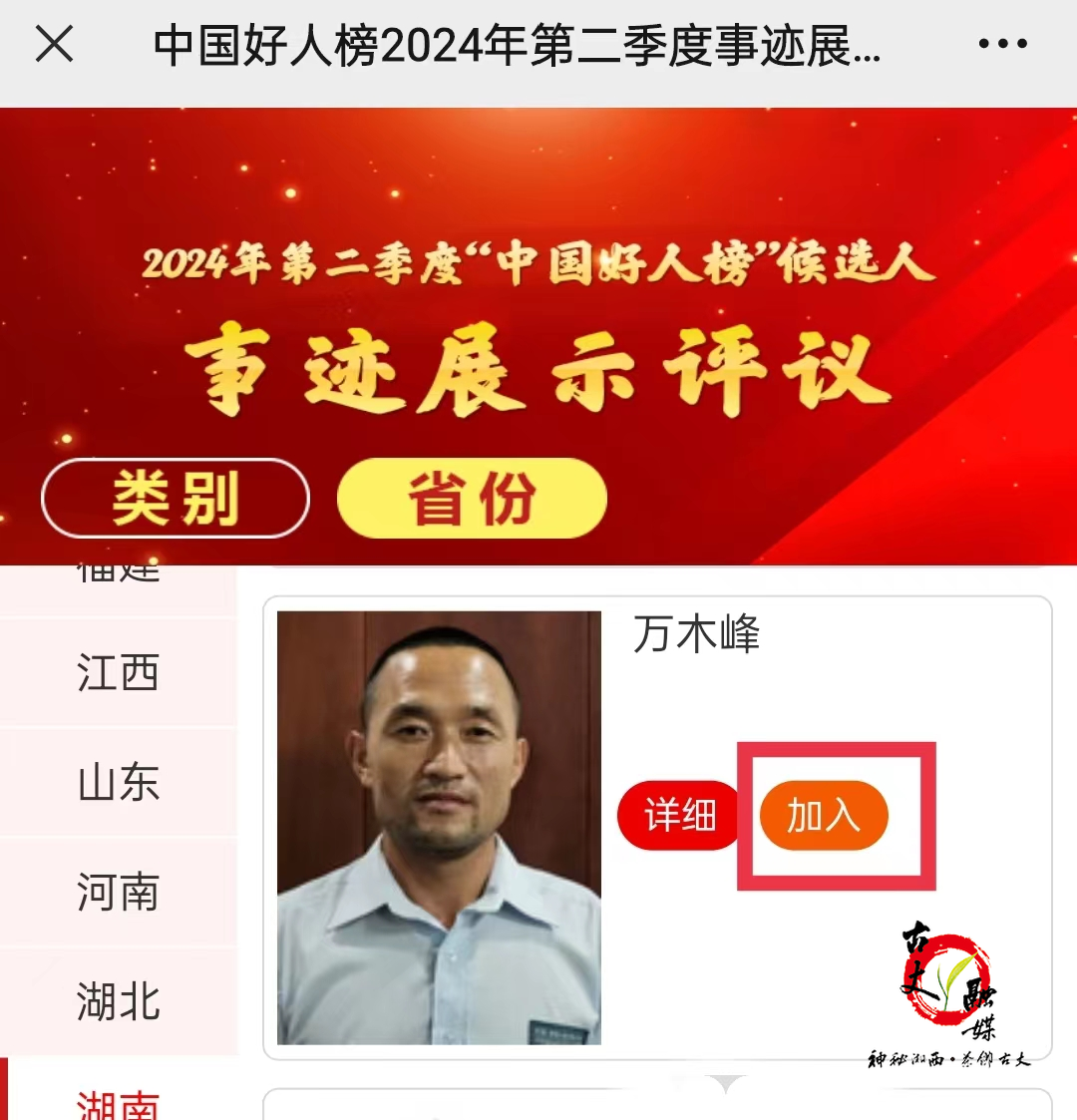Viewport: 1077px width, 1120px height.
Task: Select 湖南 province in the sidebar
Action: pos(119,1102)
